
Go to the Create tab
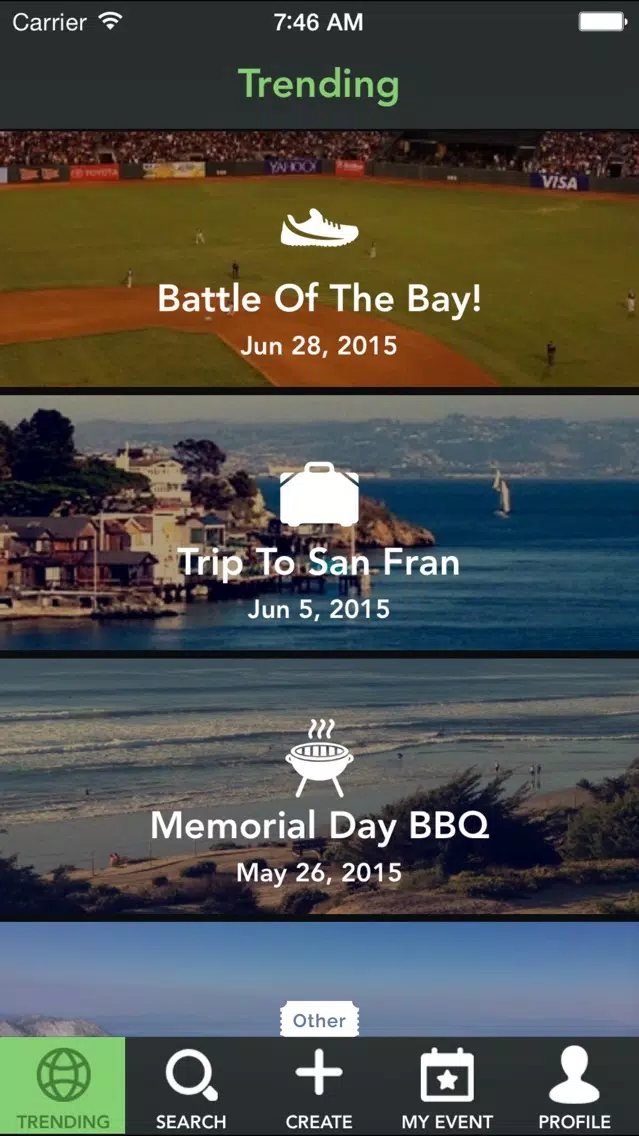(319, 1086)
